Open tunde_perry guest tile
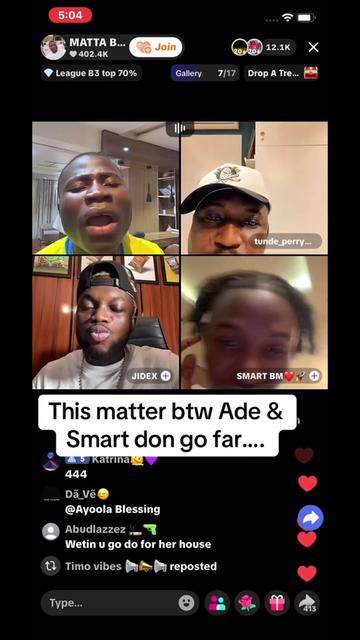 pos(254,188)
